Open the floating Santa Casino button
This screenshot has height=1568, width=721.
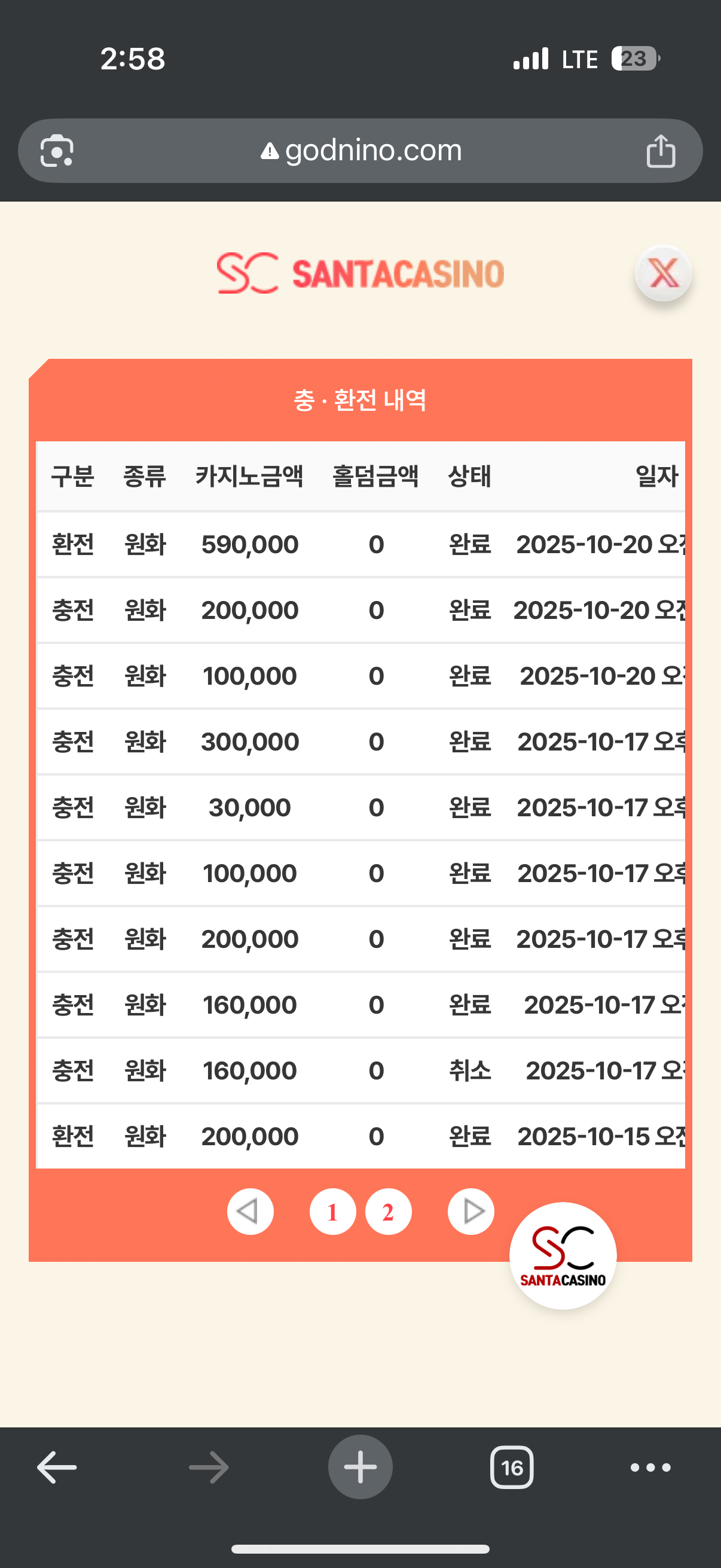coord(563,1256)
